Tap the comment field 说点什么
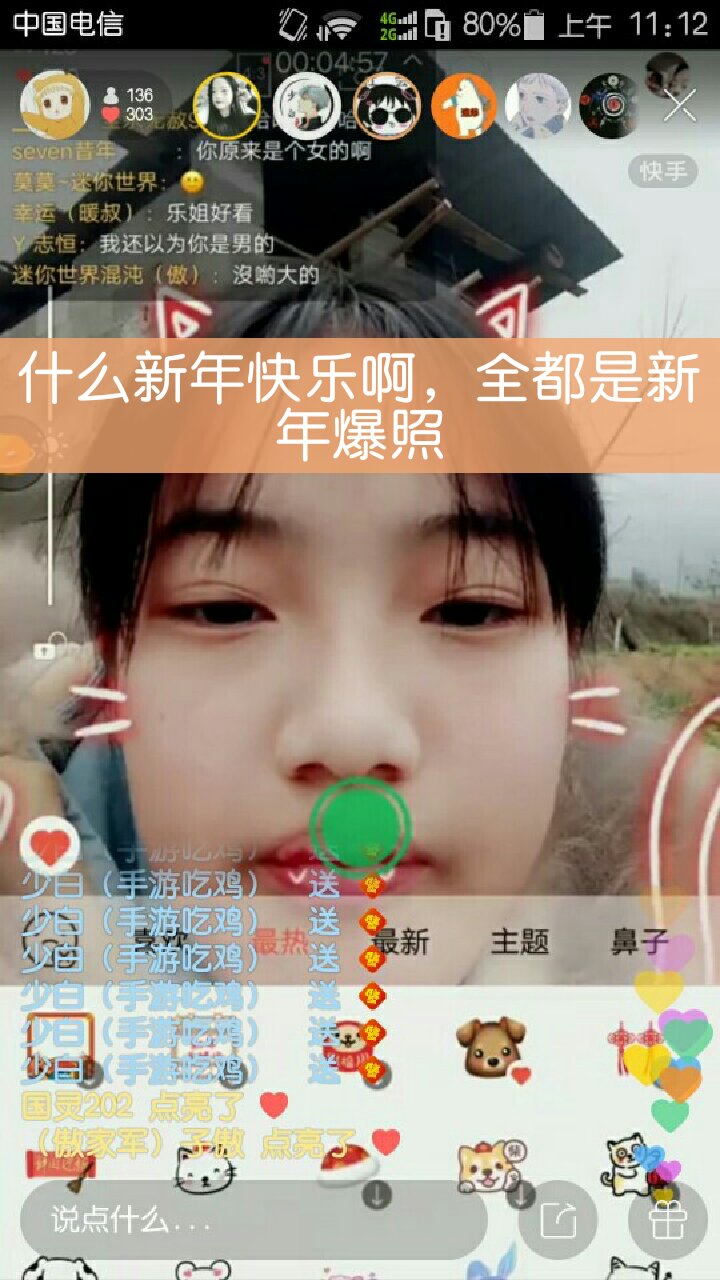 click(x=250, y=1220)
